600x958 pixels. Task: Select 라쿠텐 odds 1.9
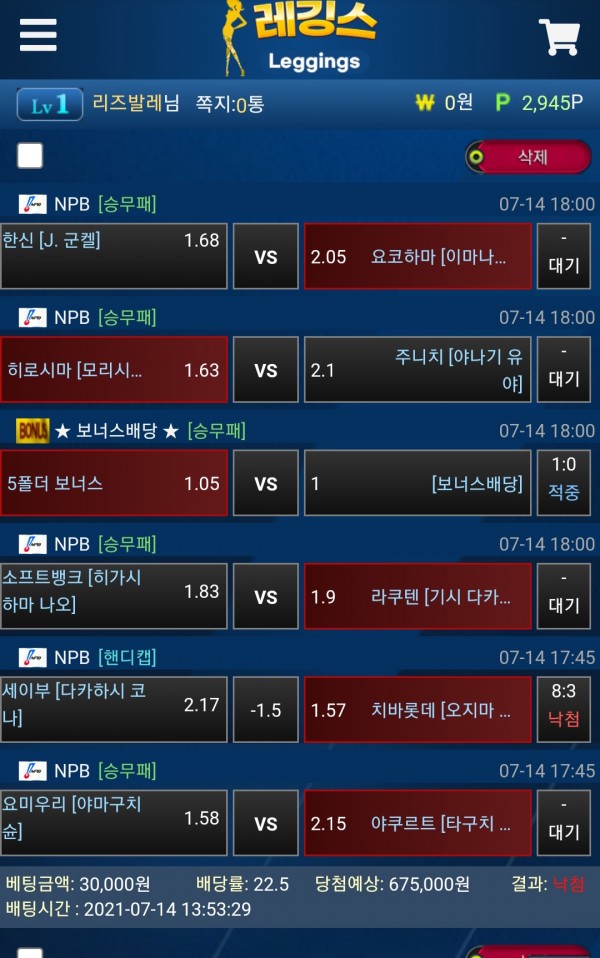click(417, 596)
